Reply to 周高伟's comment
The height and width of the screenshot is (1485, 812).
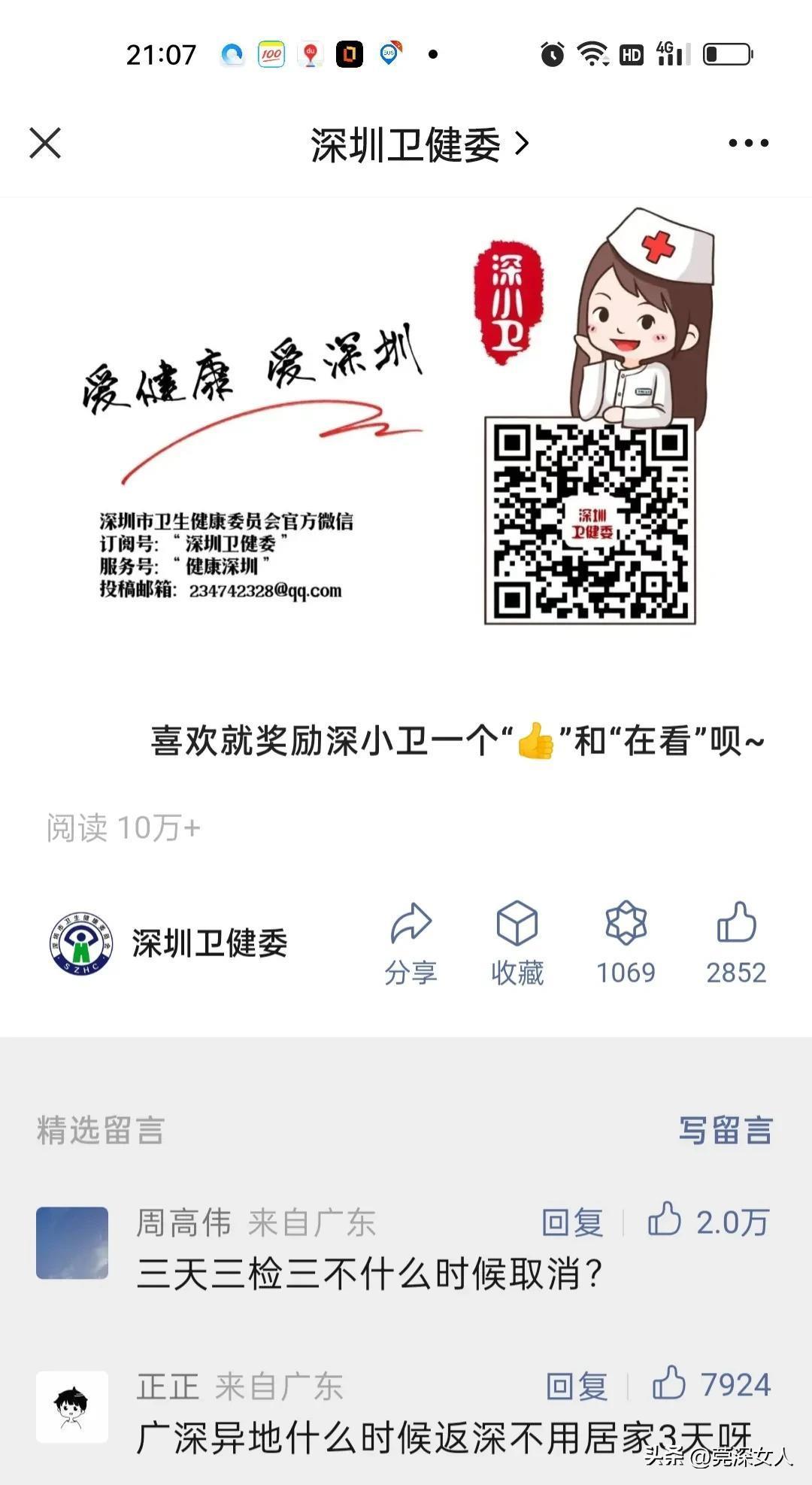pos(572,1222)
